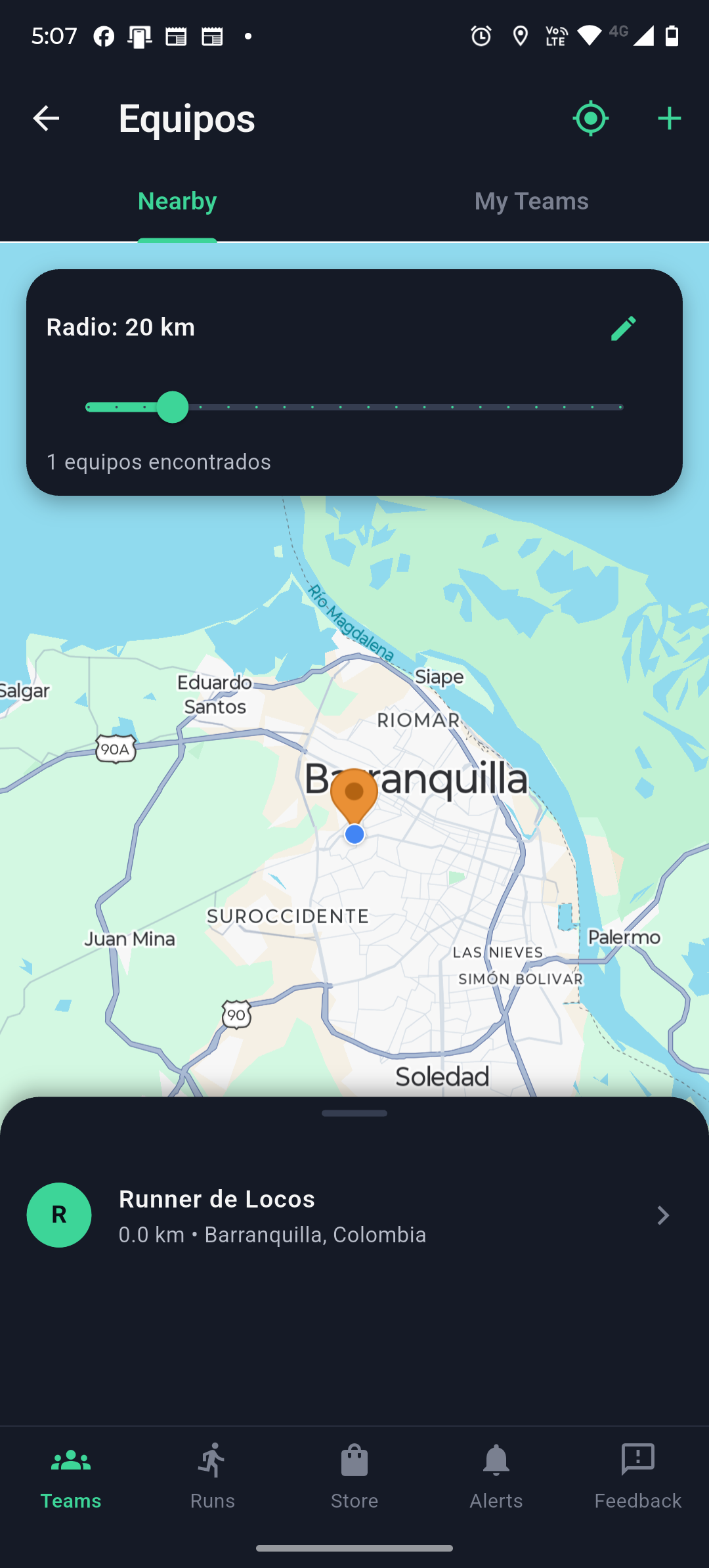
Task: Create a new team with the plus icon
Action: 669,118
